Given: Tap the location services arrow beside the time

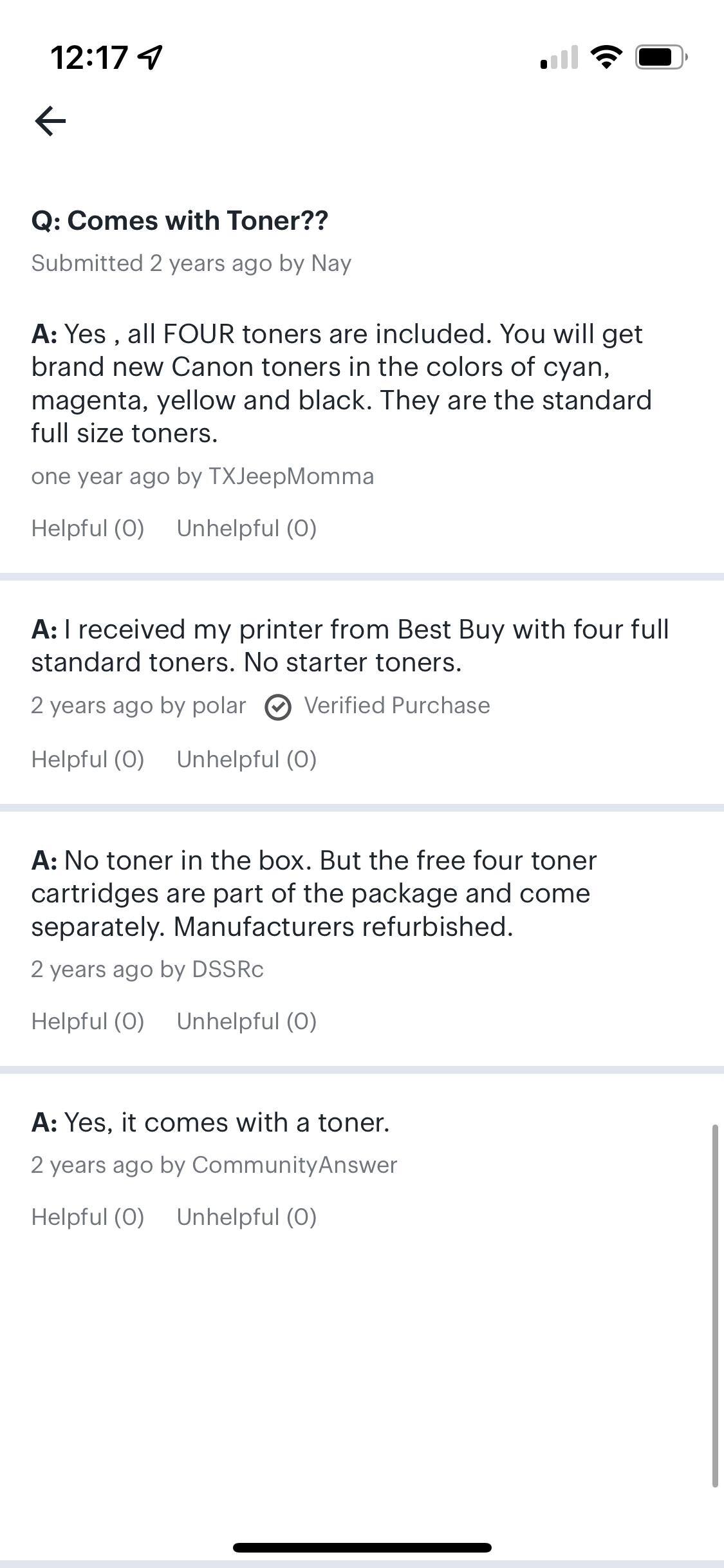Looking at the screenshot, I should tap(149, 57).
